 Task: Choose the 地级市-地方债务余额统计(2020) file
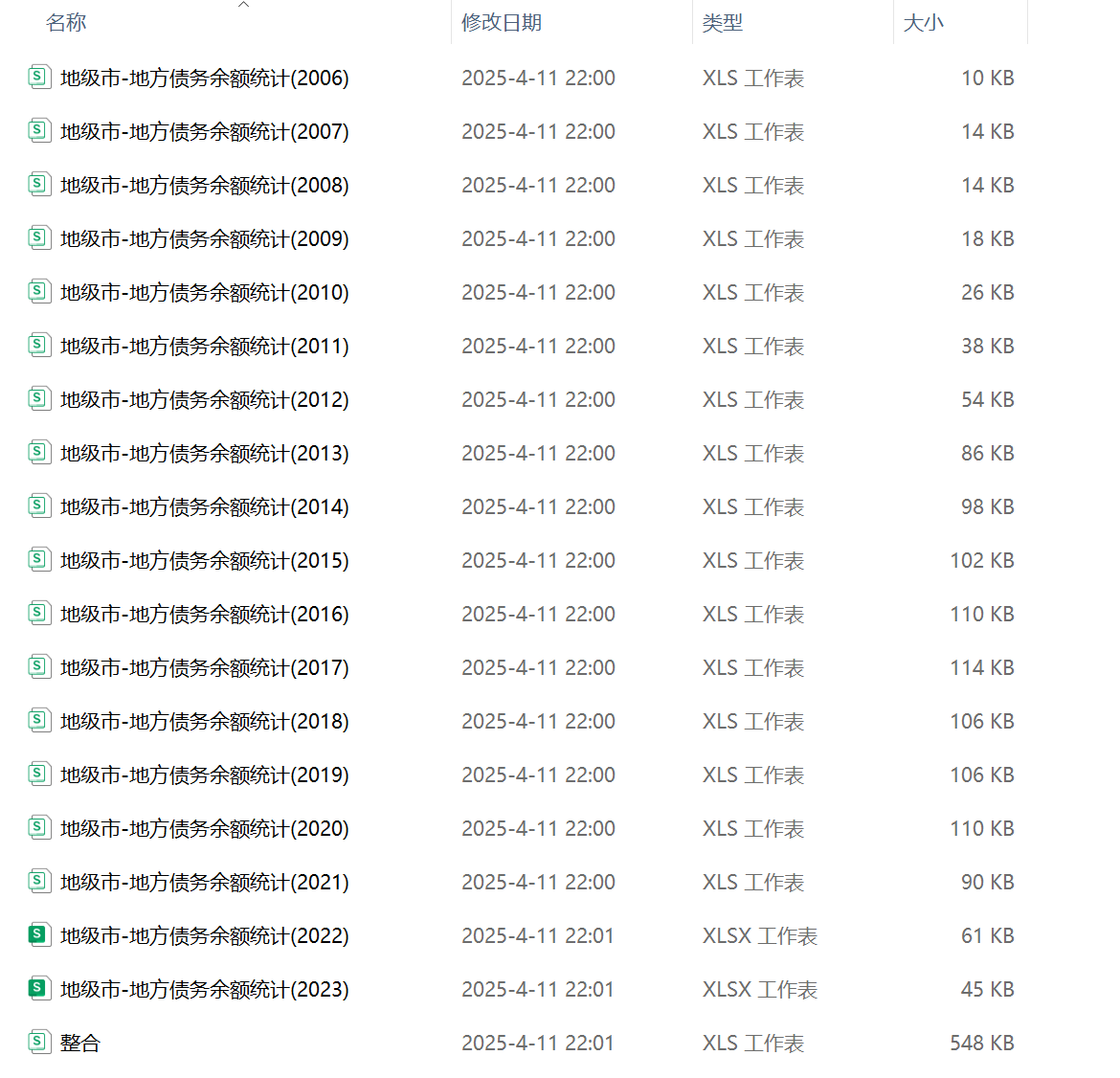[x=204, y=829]
